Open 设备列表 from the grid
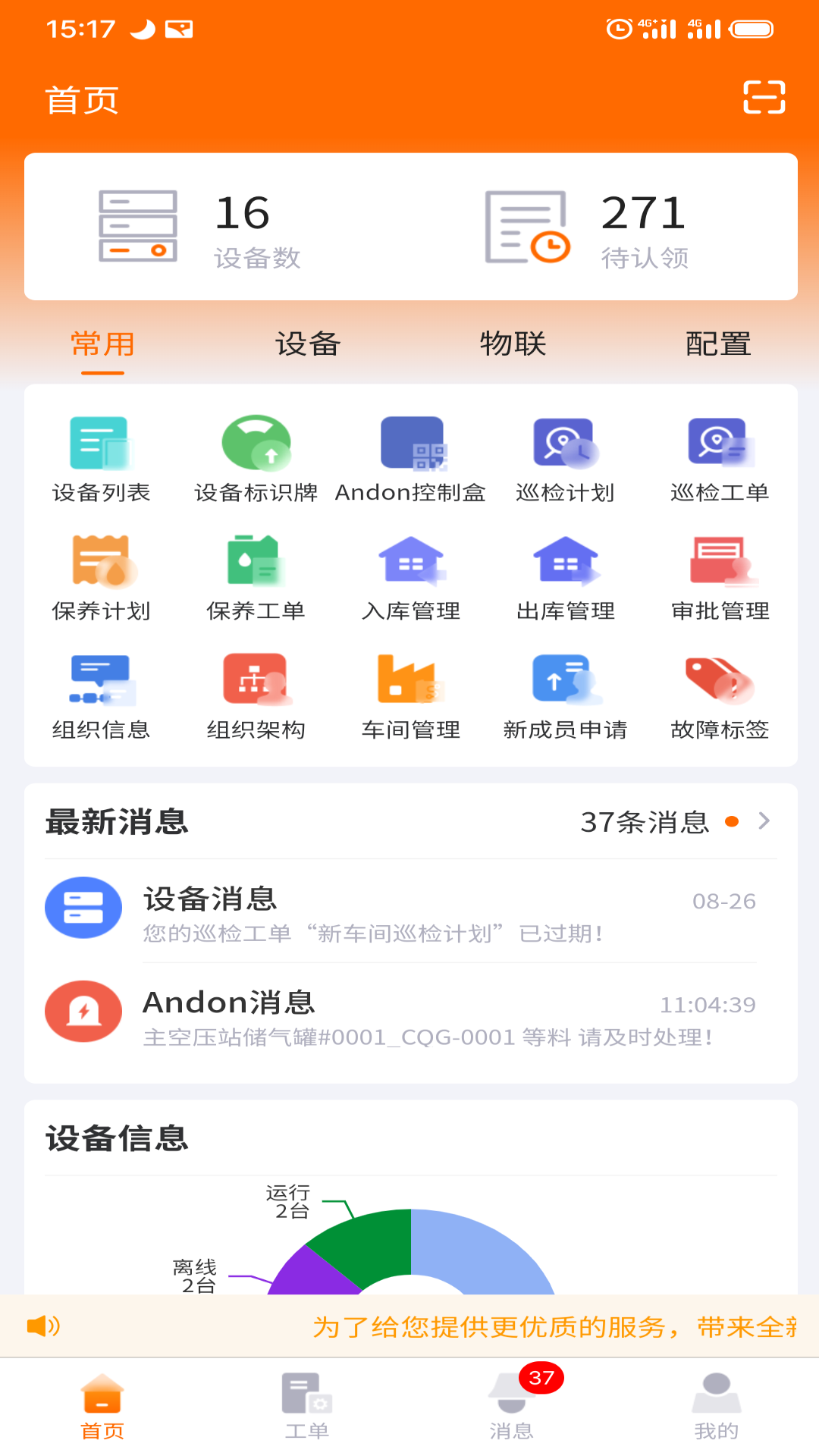 click(x=102, y=460)
